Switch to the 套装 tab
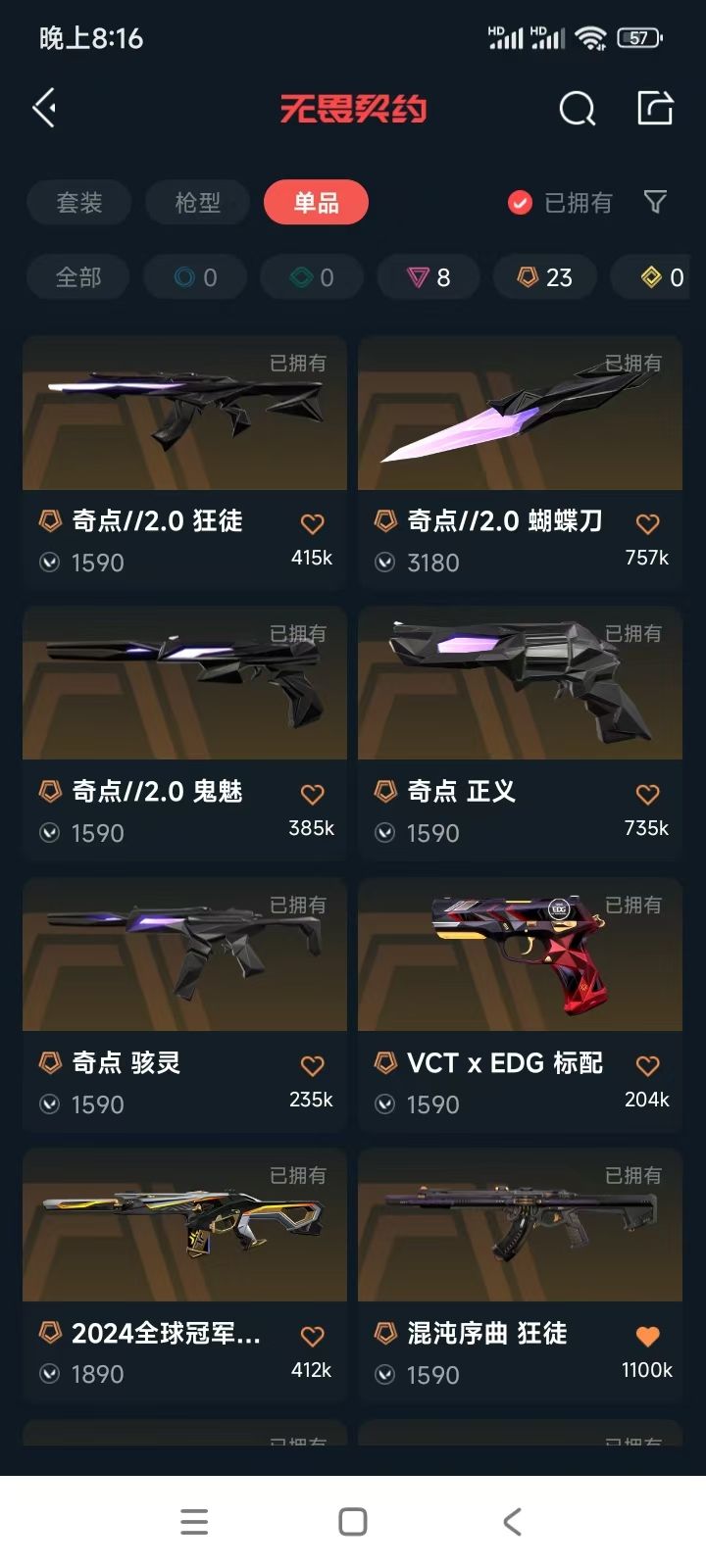 (x=79, y=203)
